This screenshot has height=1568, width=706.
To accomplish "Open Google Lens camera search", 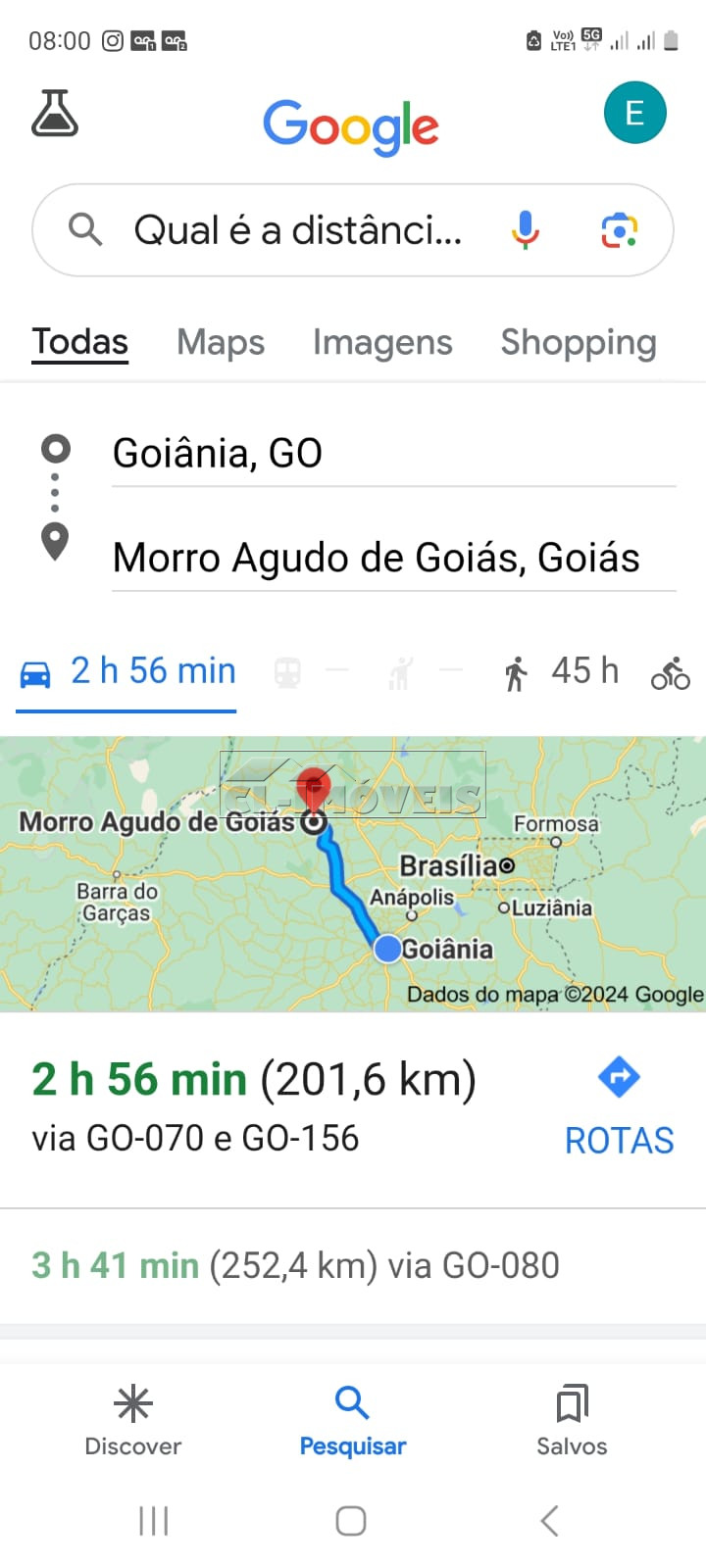I will pos(619,230).
